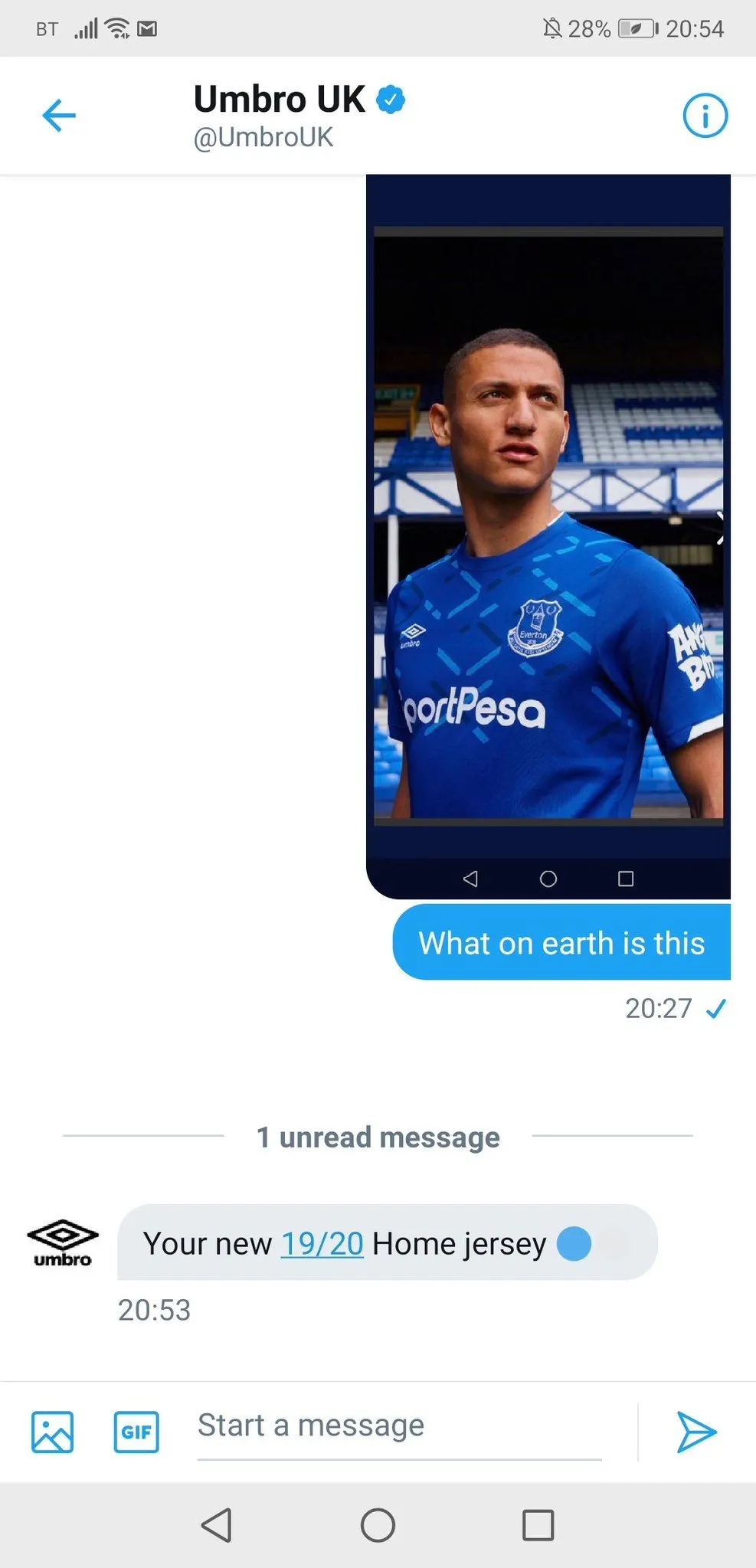The width and height of the screenshot is (756, 1568).
Task: Send the message with the arrow icon
Action: [x=696, y=1432]
